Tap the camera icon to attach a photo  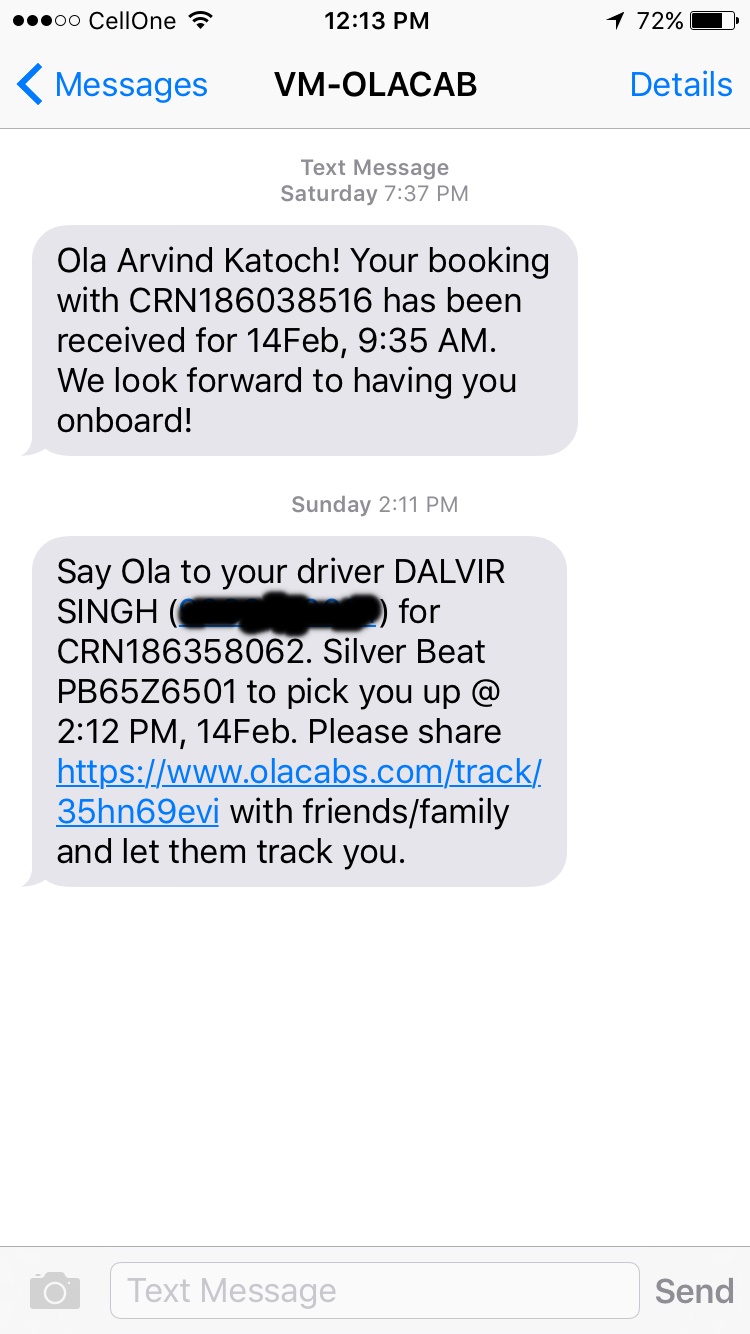pyautogui.click(x=54, y=1290)
